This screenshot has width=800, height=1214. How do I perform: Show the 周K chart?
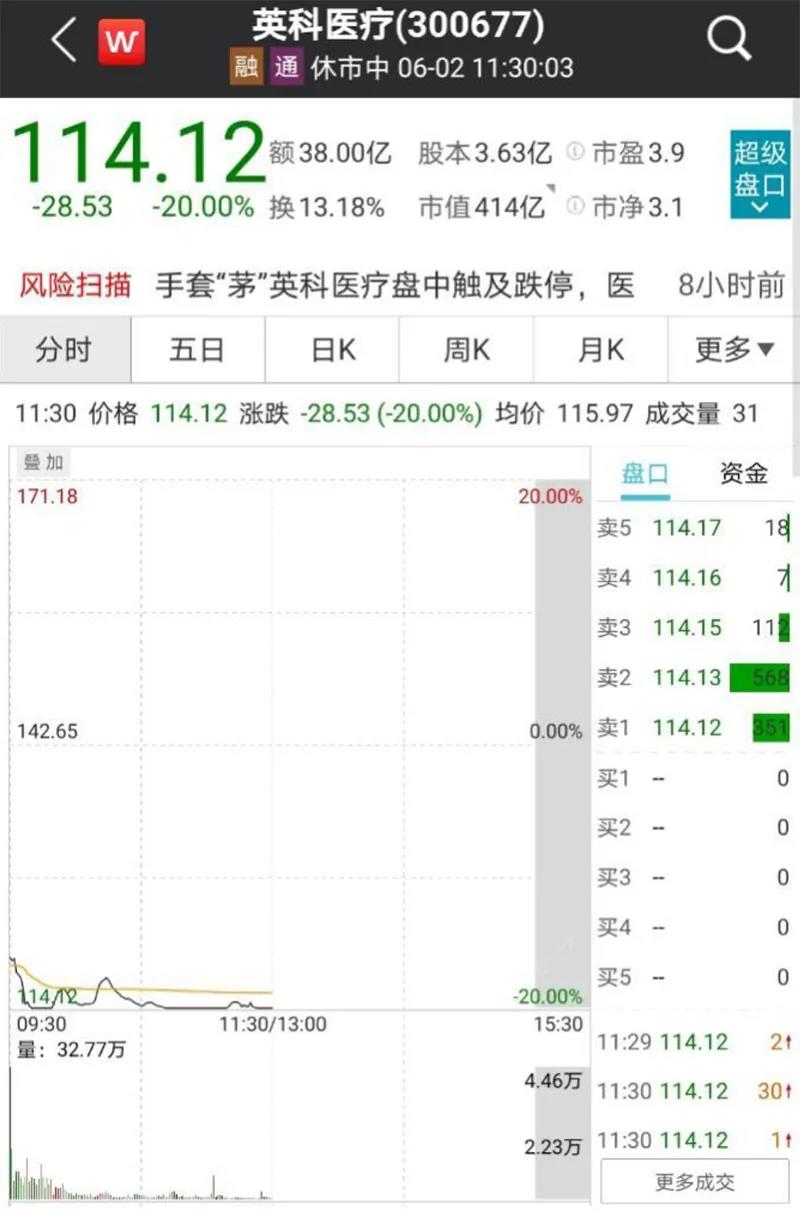pos(466,350)
